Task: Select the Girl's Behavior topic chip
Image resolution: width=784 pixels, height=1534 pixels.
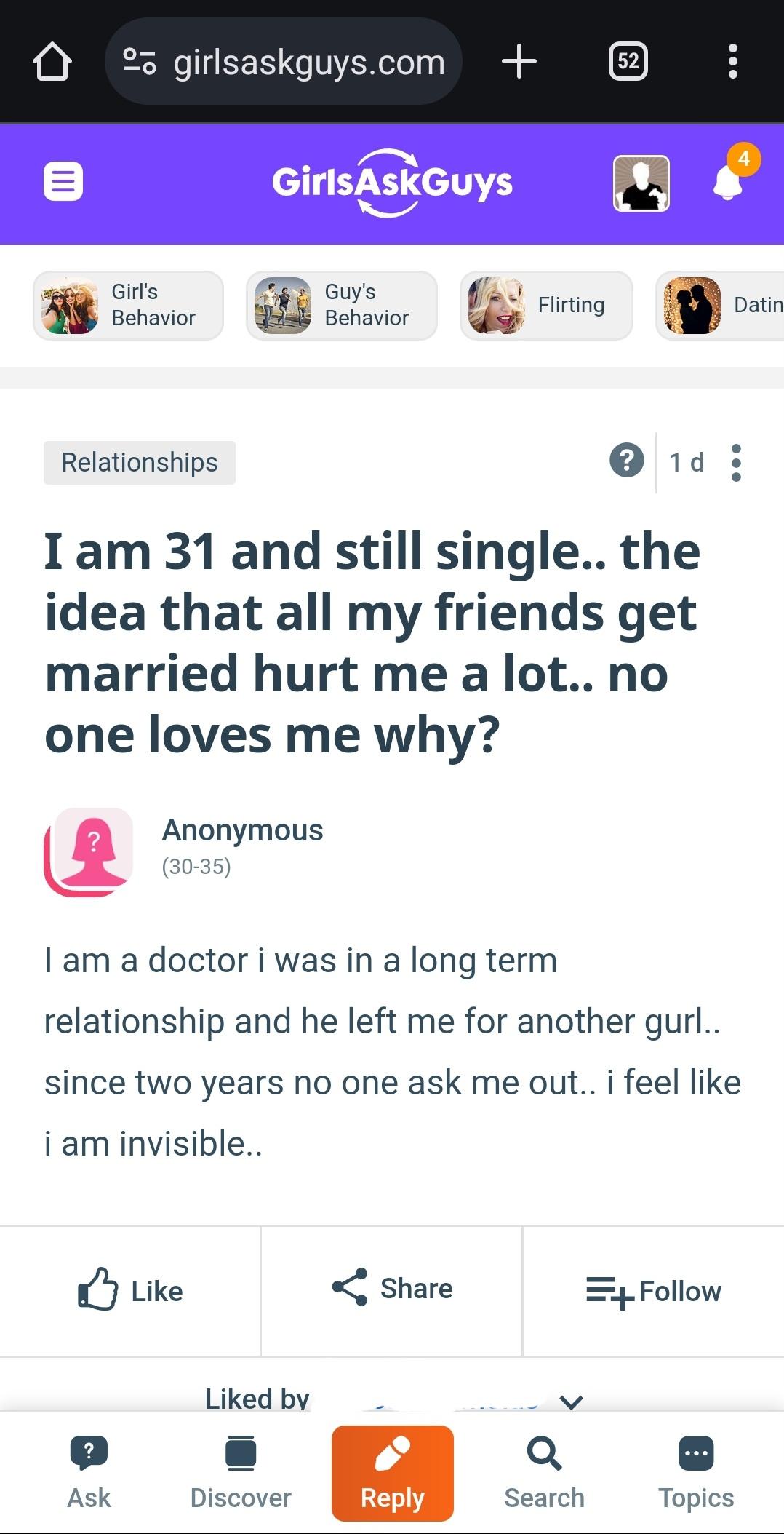Action: (x=128, y=305)
